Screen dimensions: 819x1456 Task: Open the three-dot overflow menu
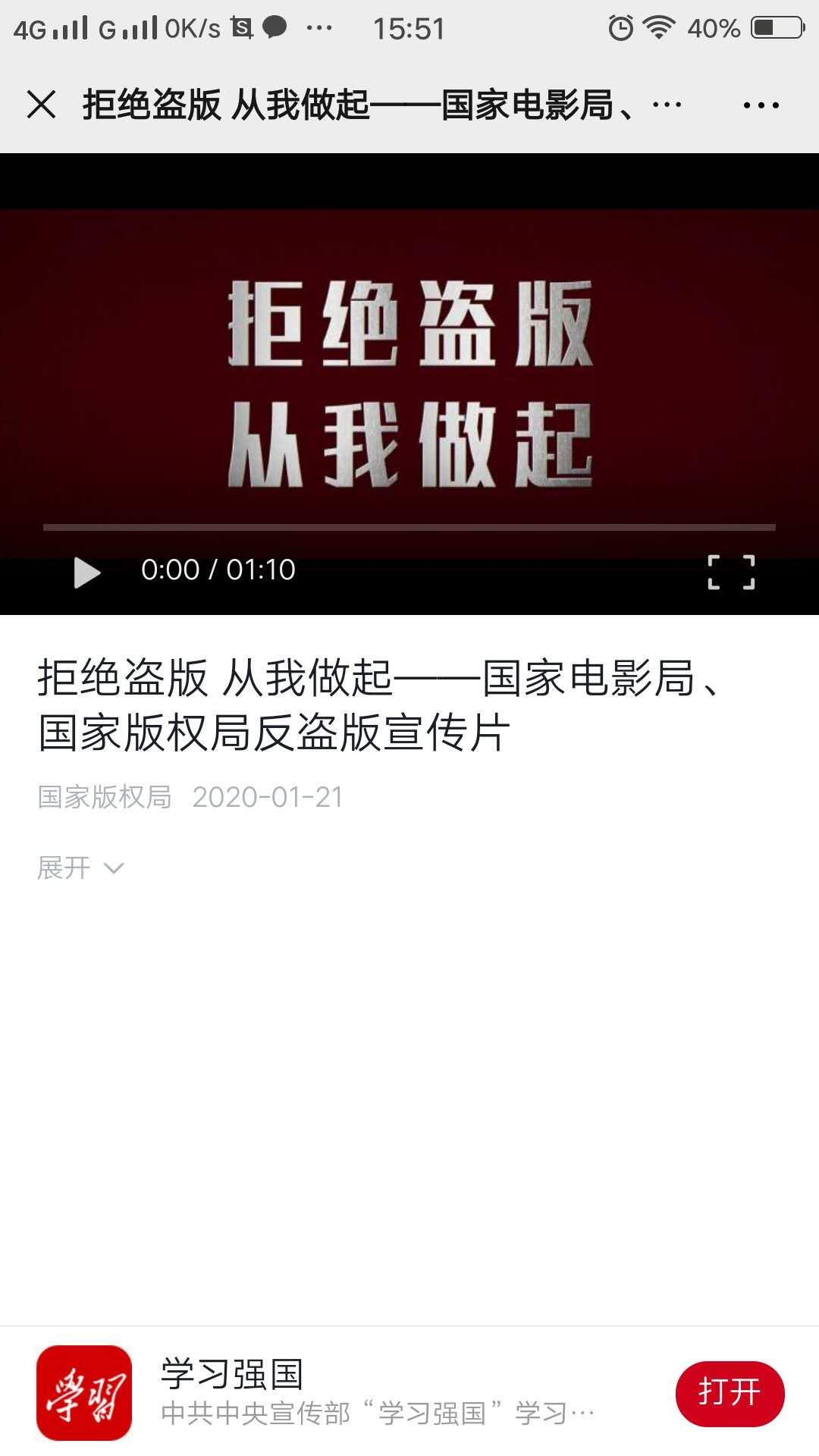coord(761,105)
